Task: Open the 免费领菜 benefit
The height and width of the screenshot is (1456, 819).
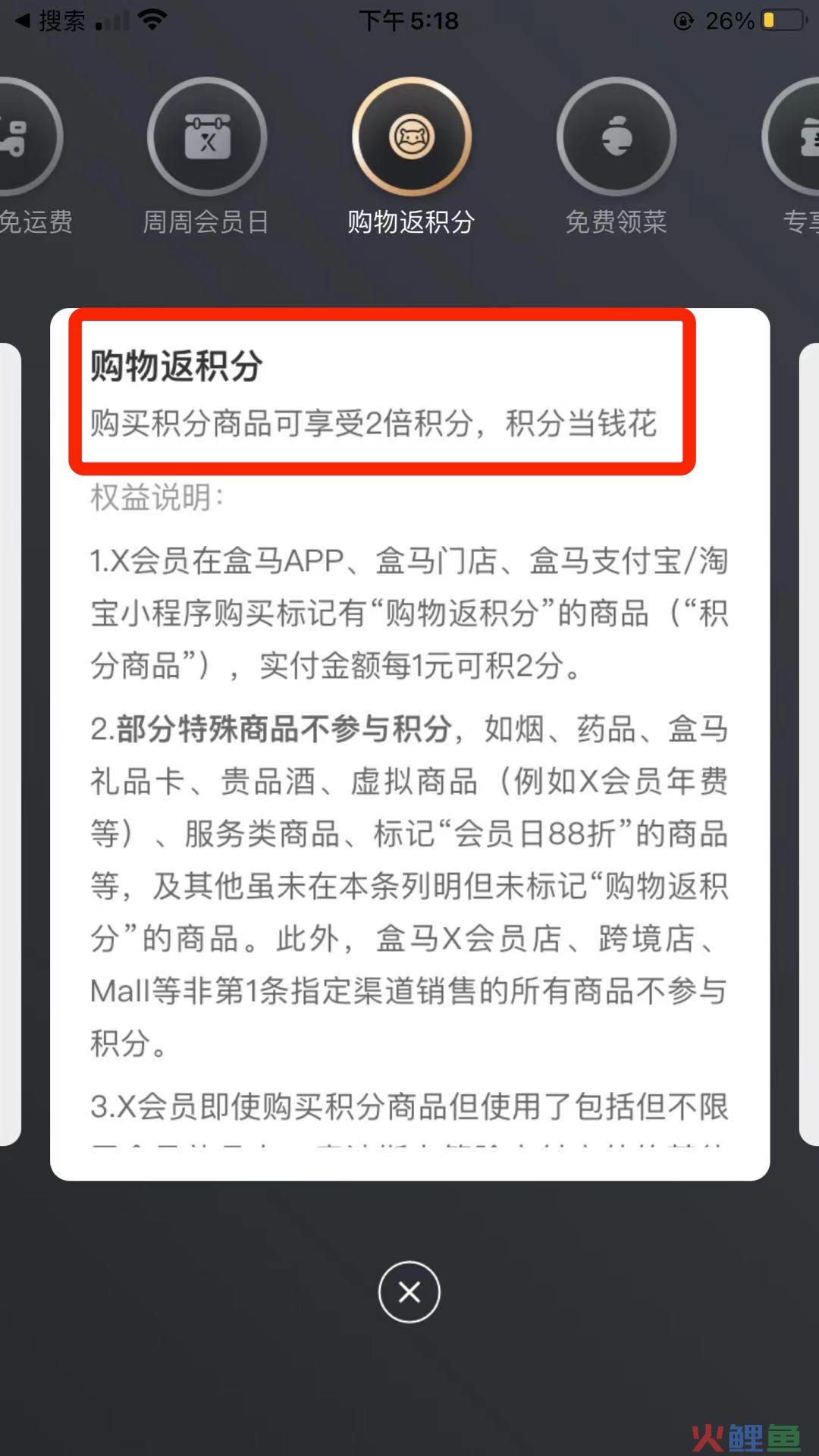Action: (x=616, y=137)
